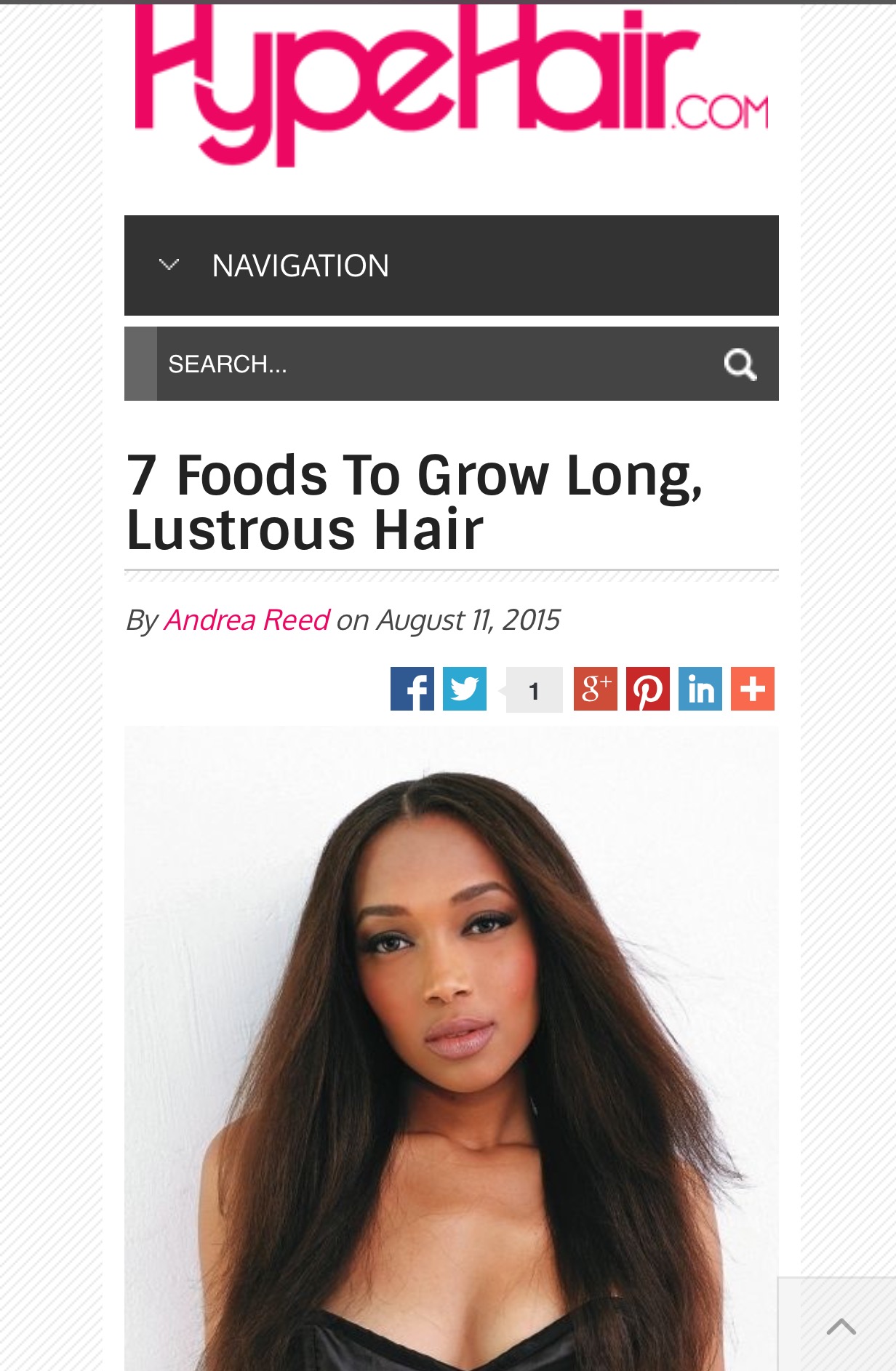Jump back to top of page

pos(840,1326)
